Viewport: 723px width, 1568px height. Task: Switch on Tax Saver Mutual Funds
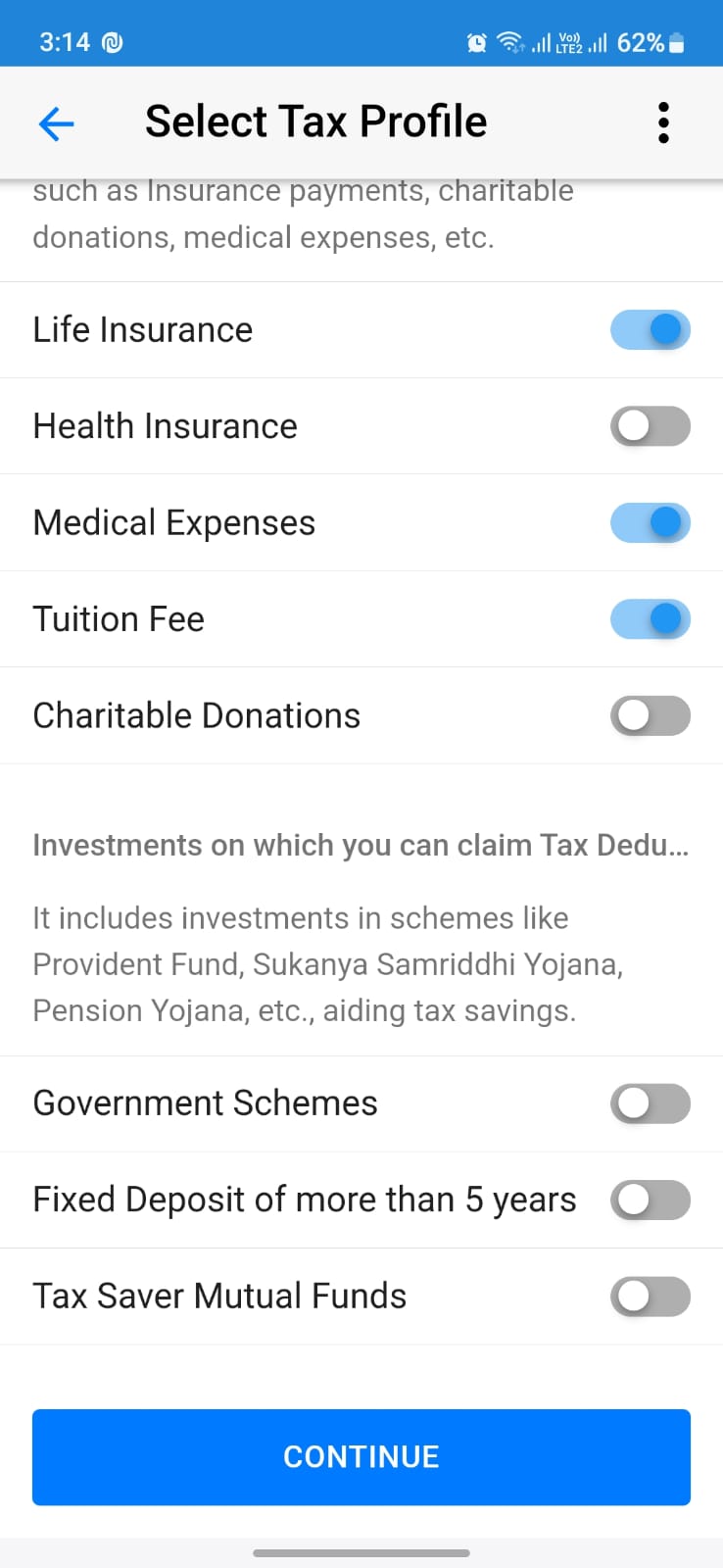pyautogui.click(x=651, y=1297)
